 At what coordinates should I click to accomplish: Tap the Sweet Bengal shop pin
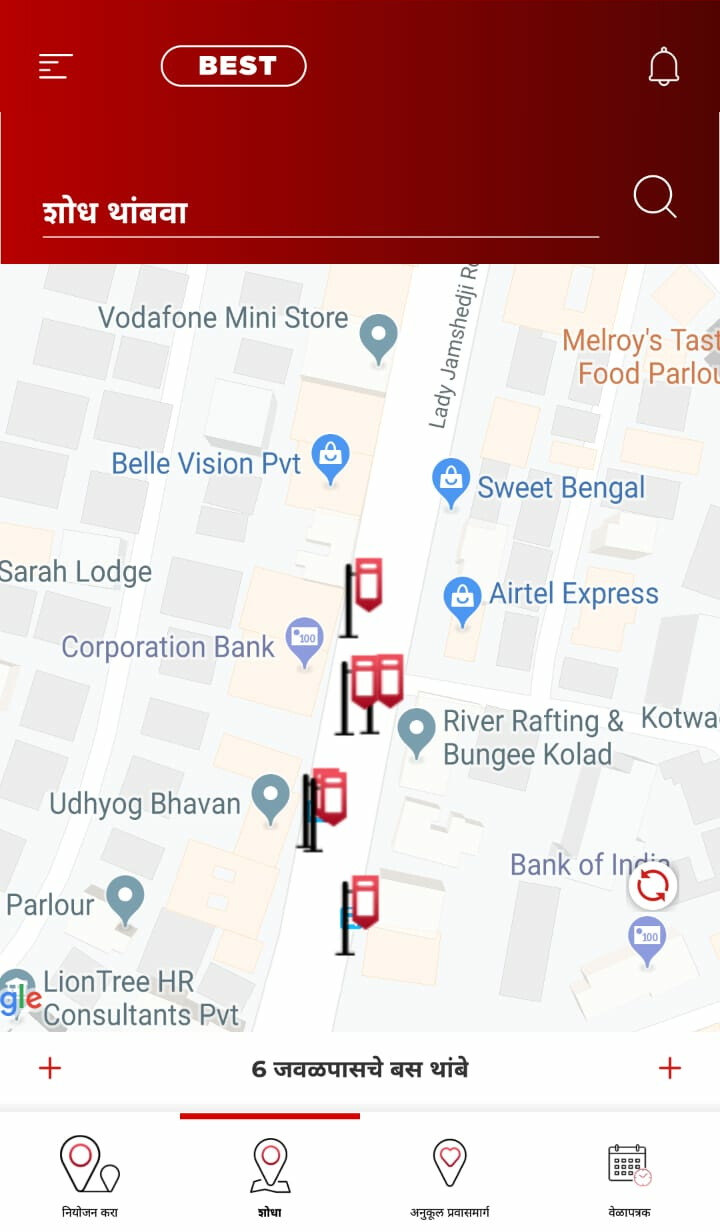(451, 481)
